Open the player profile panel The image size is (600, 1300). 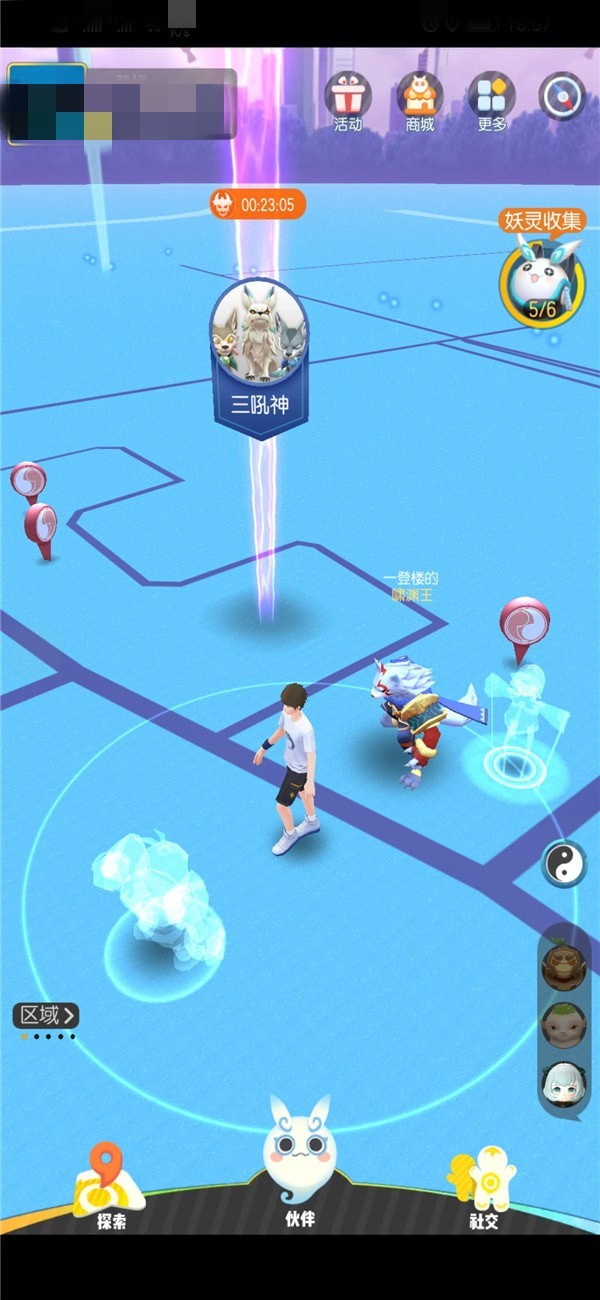click(120, 104)
